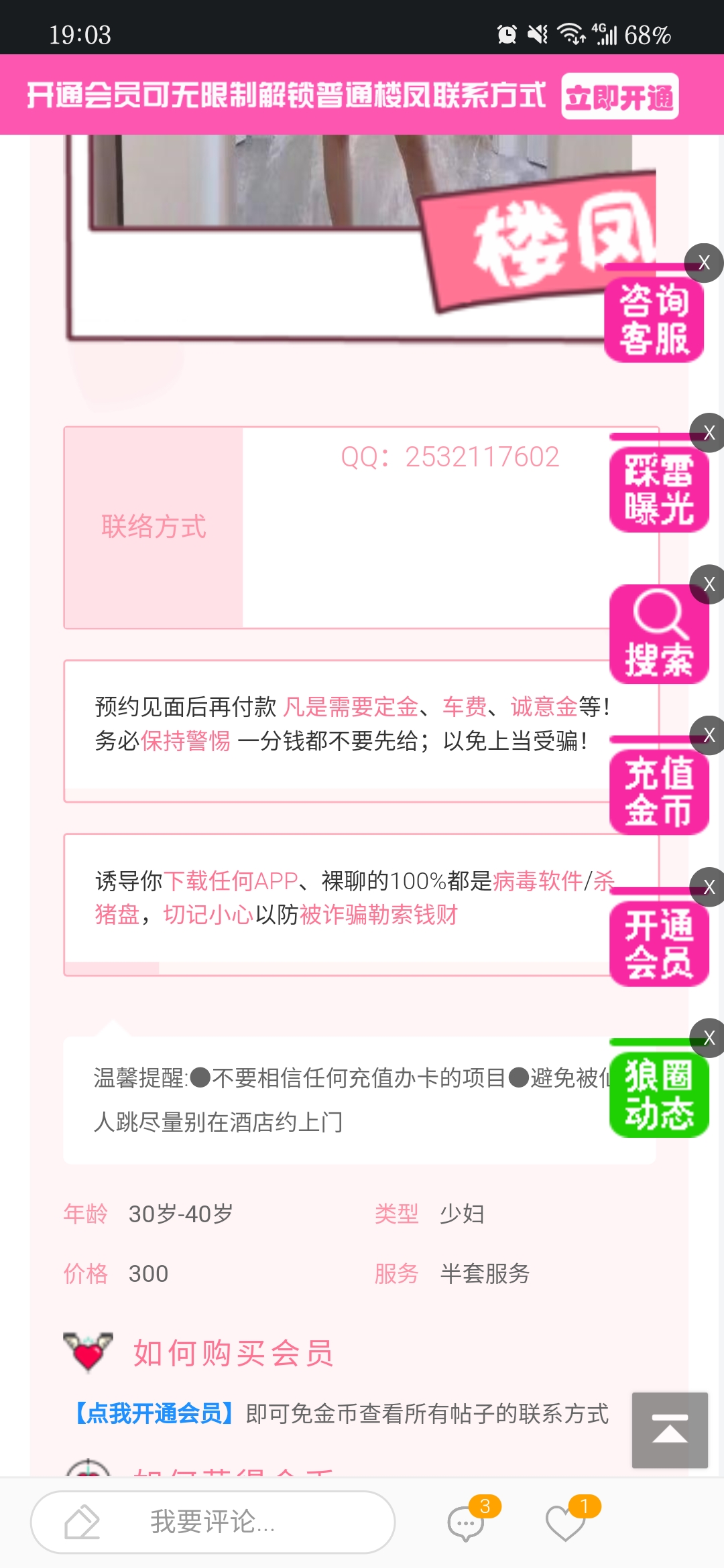Tap the 立即开通 button in the top banner
Screen dimensions: 724x1568
click(619, 97)
